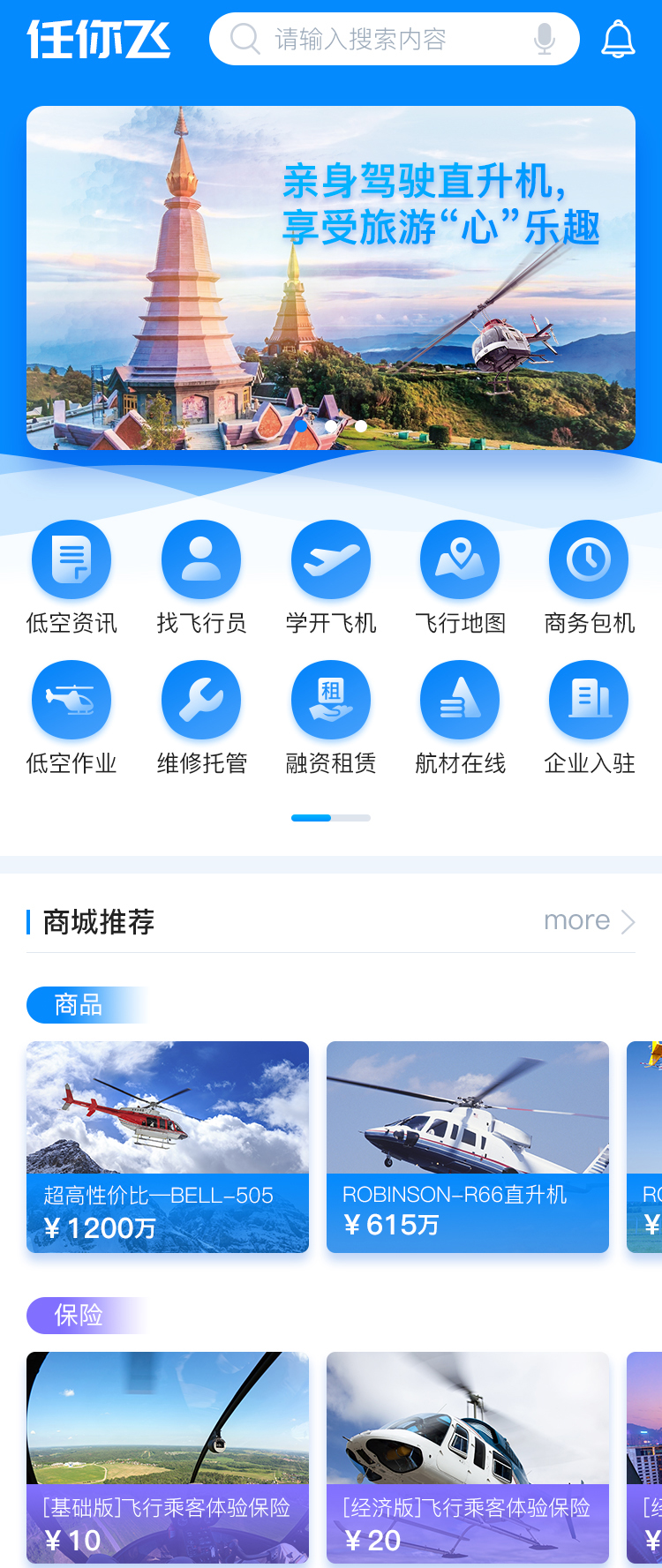View [经济版]飞行乘客体验保险 ¥20 card

pos(468,1457)
